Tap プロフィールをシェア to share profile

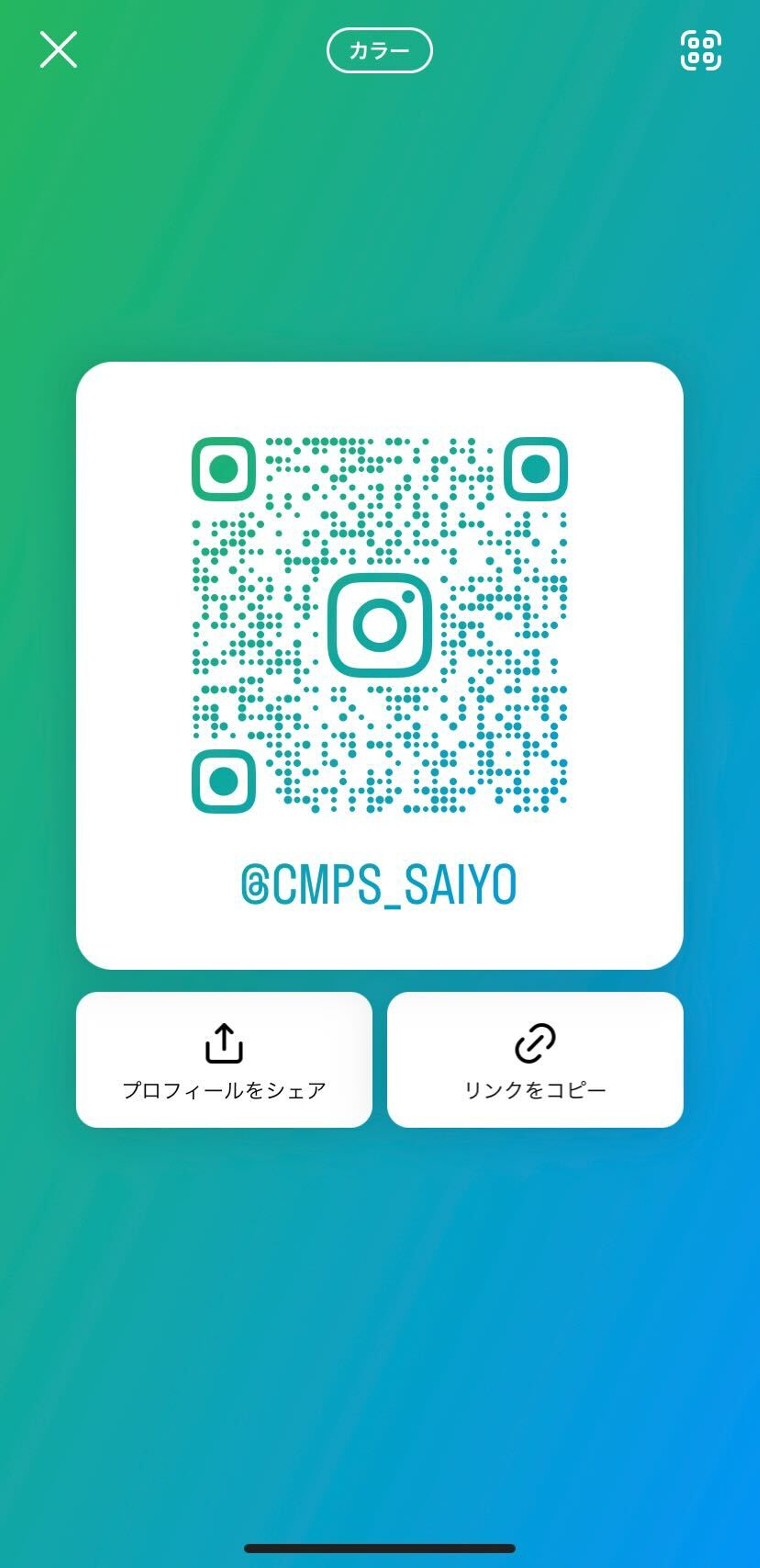tap(224, 1060)
